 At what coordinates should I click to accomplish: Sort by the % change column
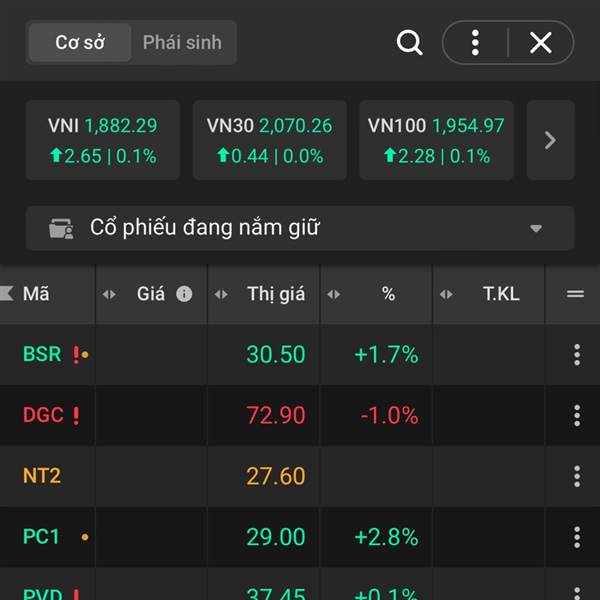coord(388,294)
